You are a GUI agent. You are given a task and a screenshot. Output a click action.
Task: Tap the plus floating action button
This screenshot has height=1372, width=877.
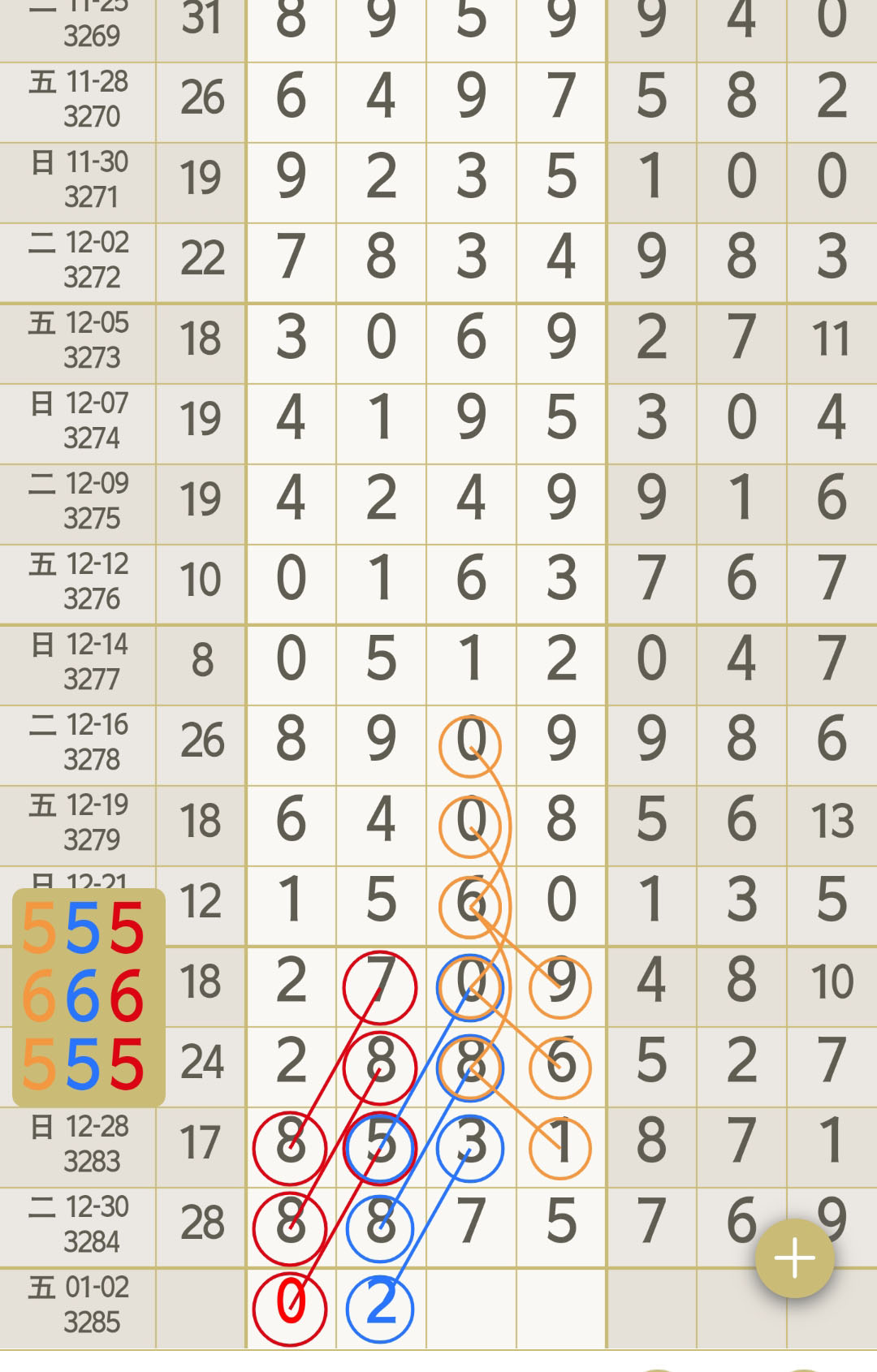click(x=794, y=1258)
